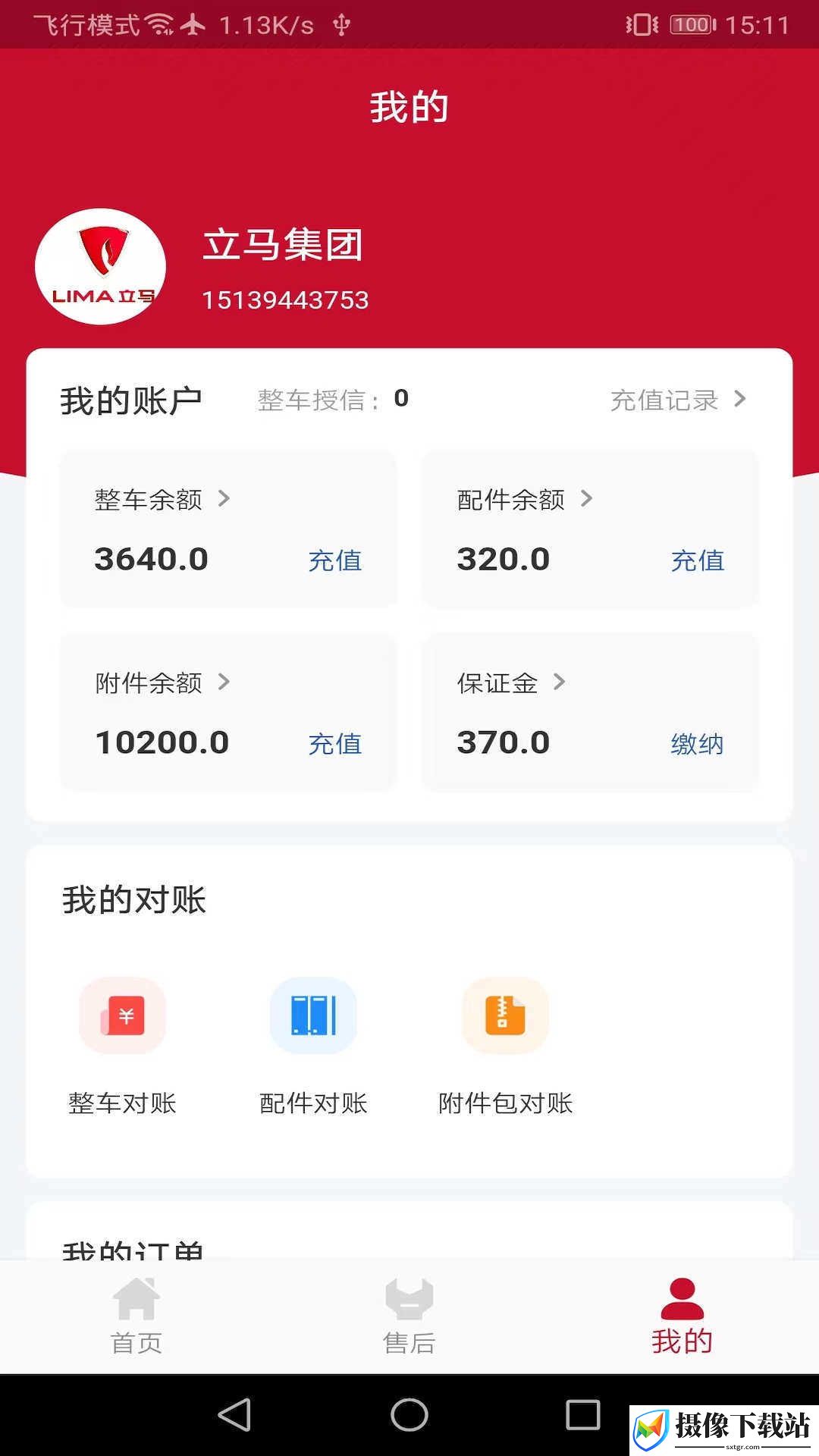This screenshot has width=819, height=1456.
Task: Open 附件包对账 reconciliation
Action: [x=505, y=1046]
